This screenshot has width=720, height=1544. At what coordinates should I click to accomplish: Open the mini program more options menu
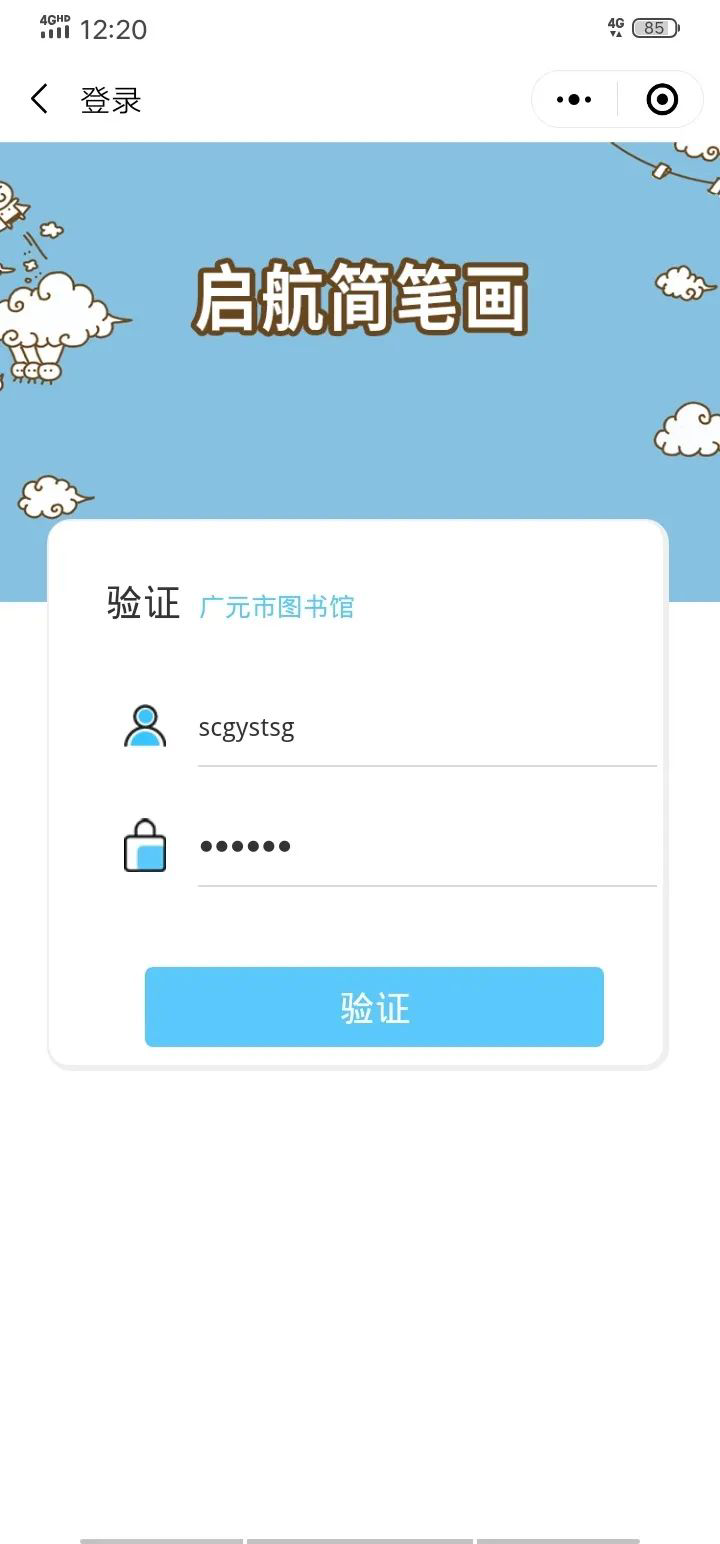point(574,99)
